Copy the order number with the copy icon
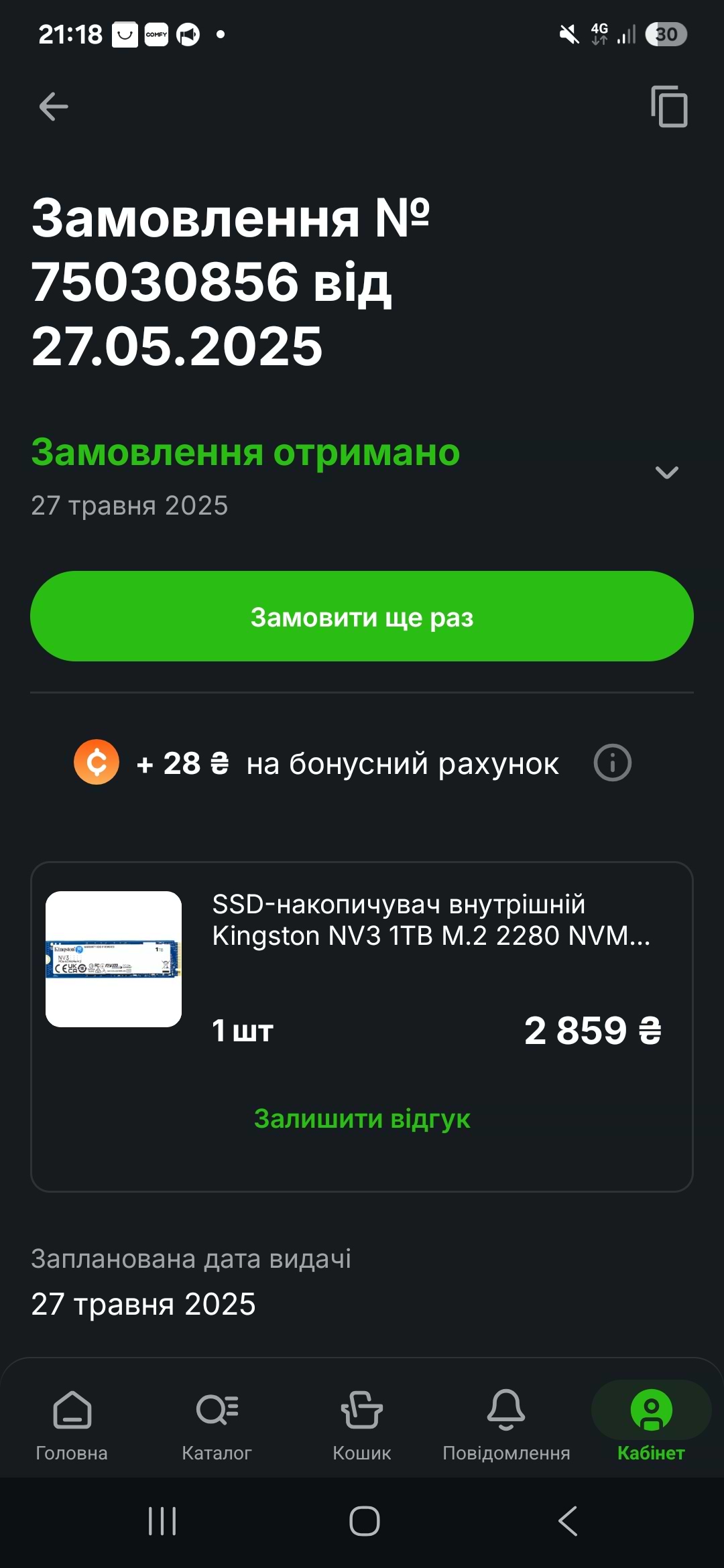Viewport: 724px width, 1568px height. click(669, 107)
